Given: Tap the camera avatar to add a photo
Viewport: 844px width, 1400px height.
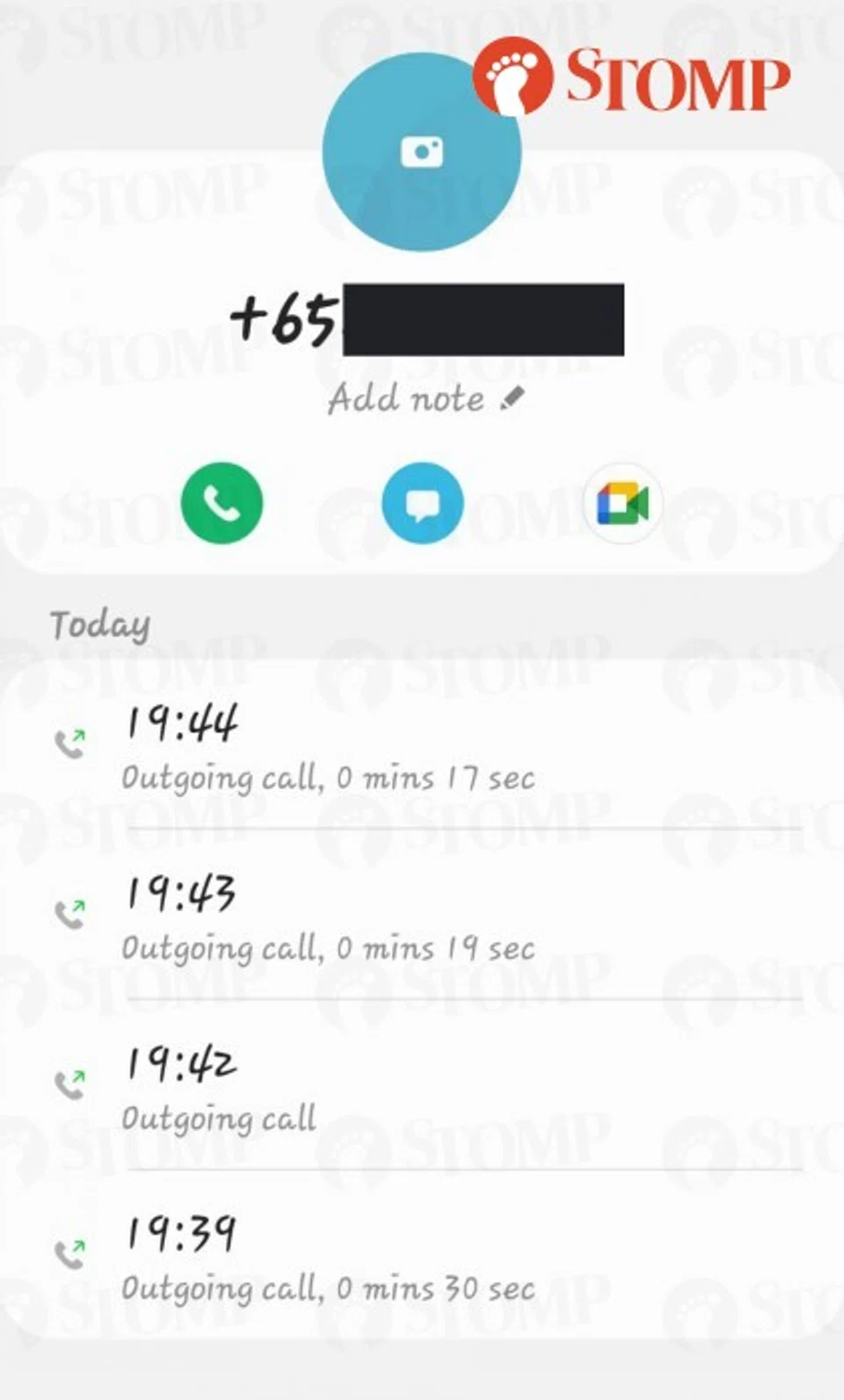Looking at the screenshot, I should coord(421,153).
